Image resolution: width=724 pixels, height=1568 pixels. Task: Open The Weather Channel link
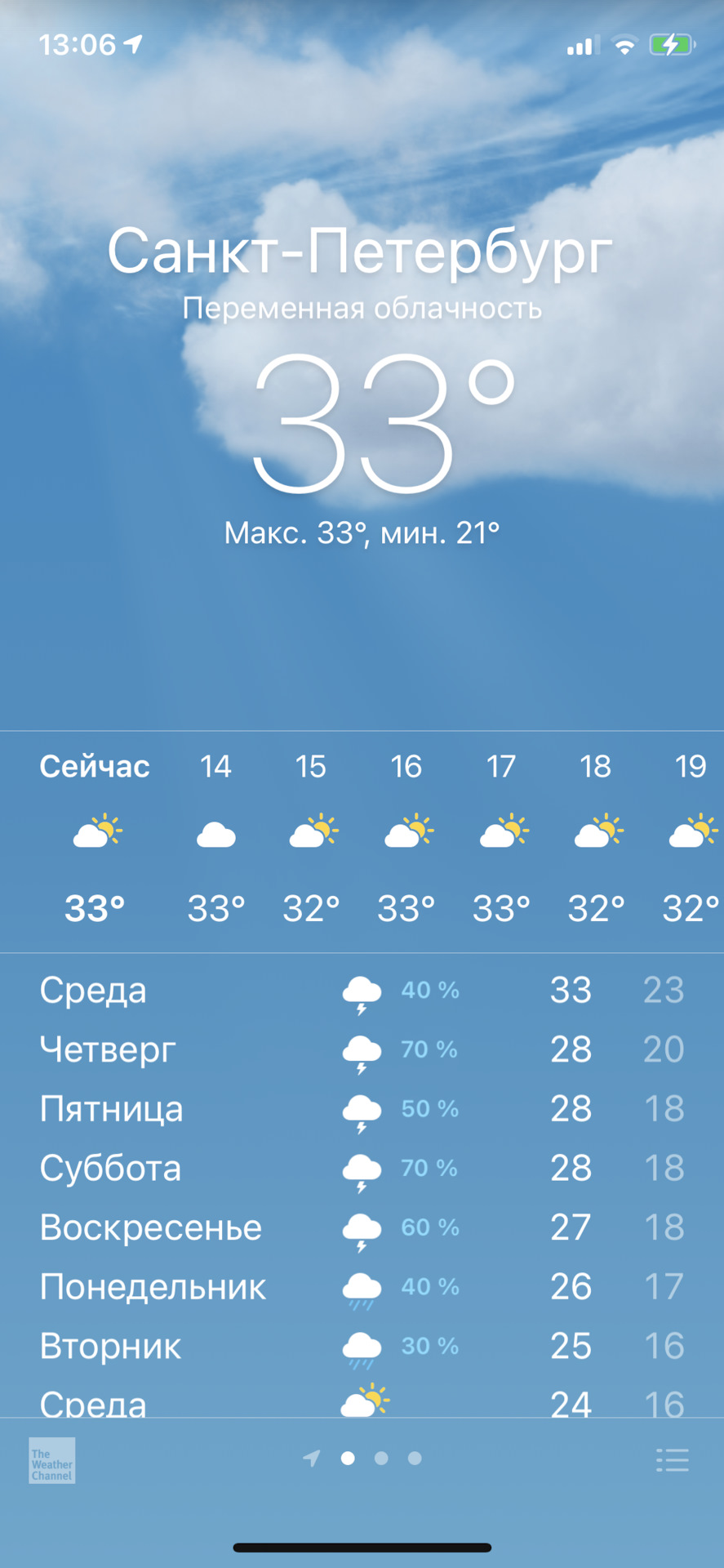click(x=51, y=1460)
